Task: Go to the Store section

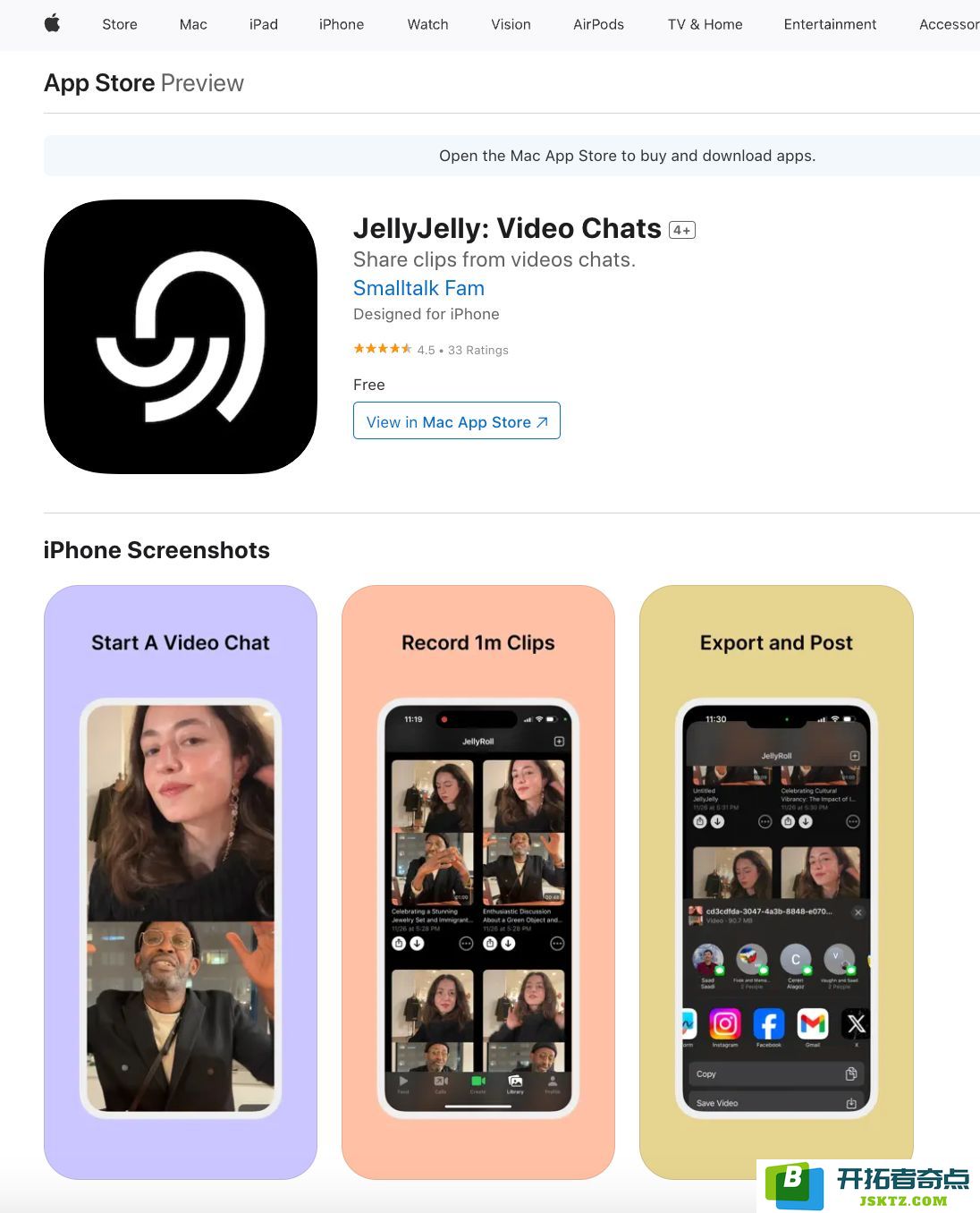Action: point(120,24)
